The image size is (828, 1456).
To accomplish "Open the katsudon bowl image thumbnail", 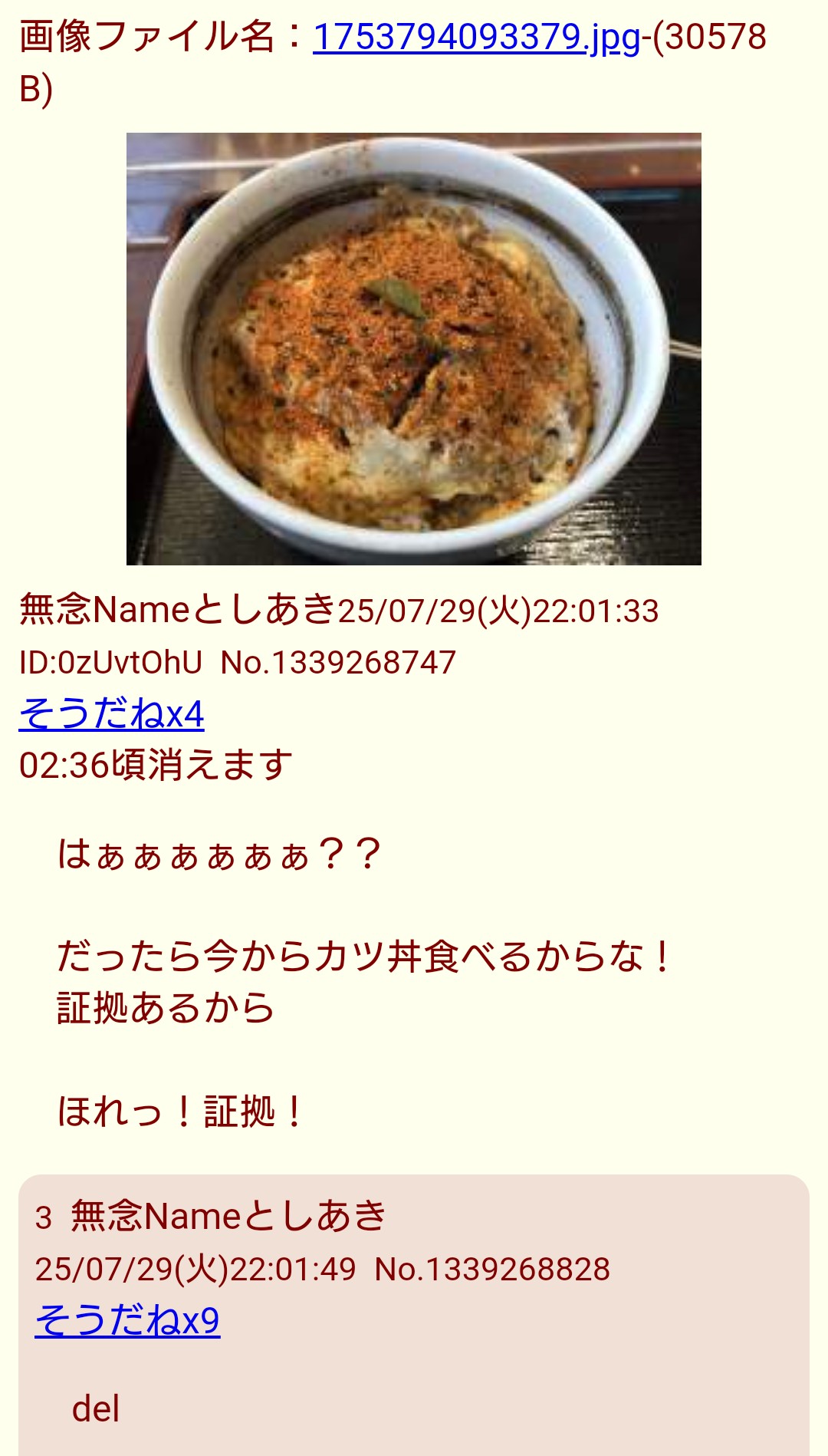I will 414,349.
